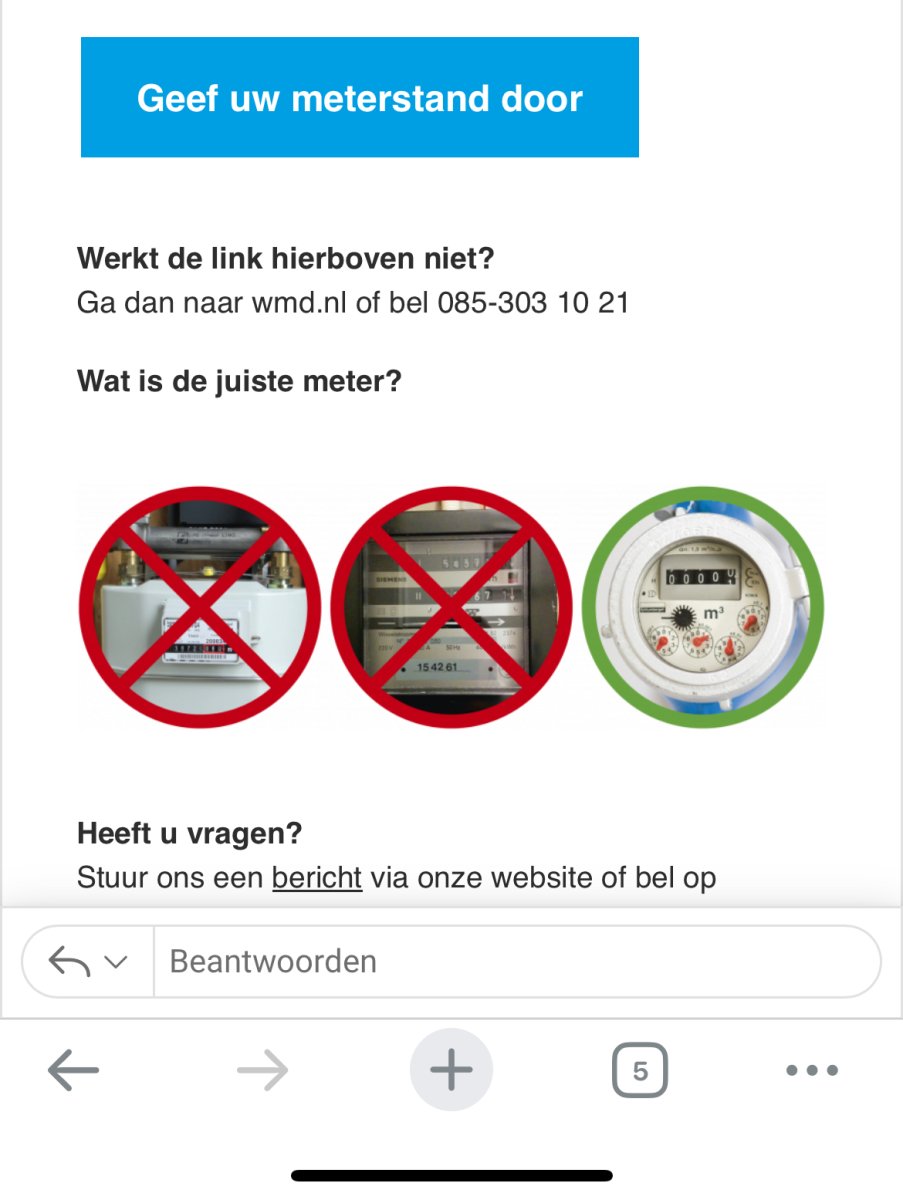Open the browser's three-dot menu

[x=812, y=1071]
